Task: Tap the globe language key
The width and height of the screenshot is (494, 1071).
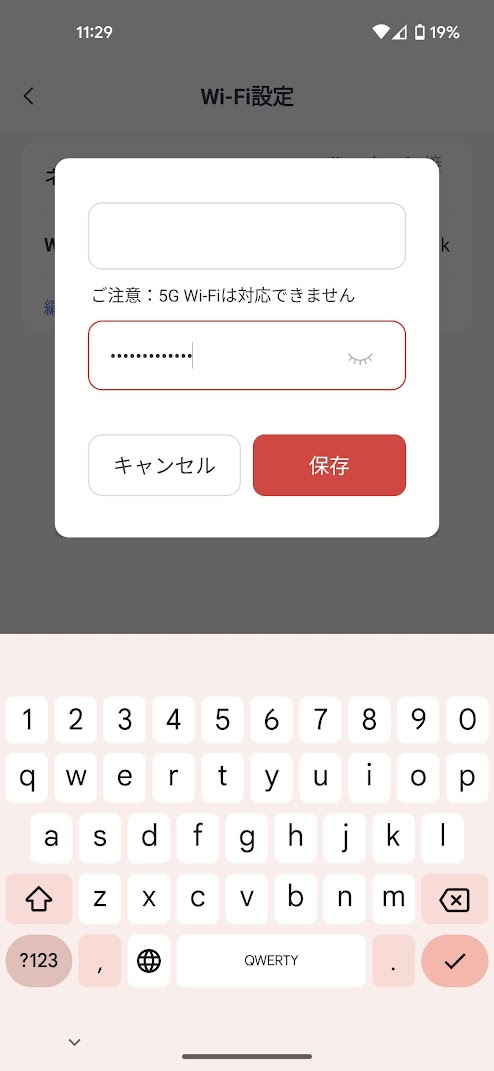Action: (148, 961)
